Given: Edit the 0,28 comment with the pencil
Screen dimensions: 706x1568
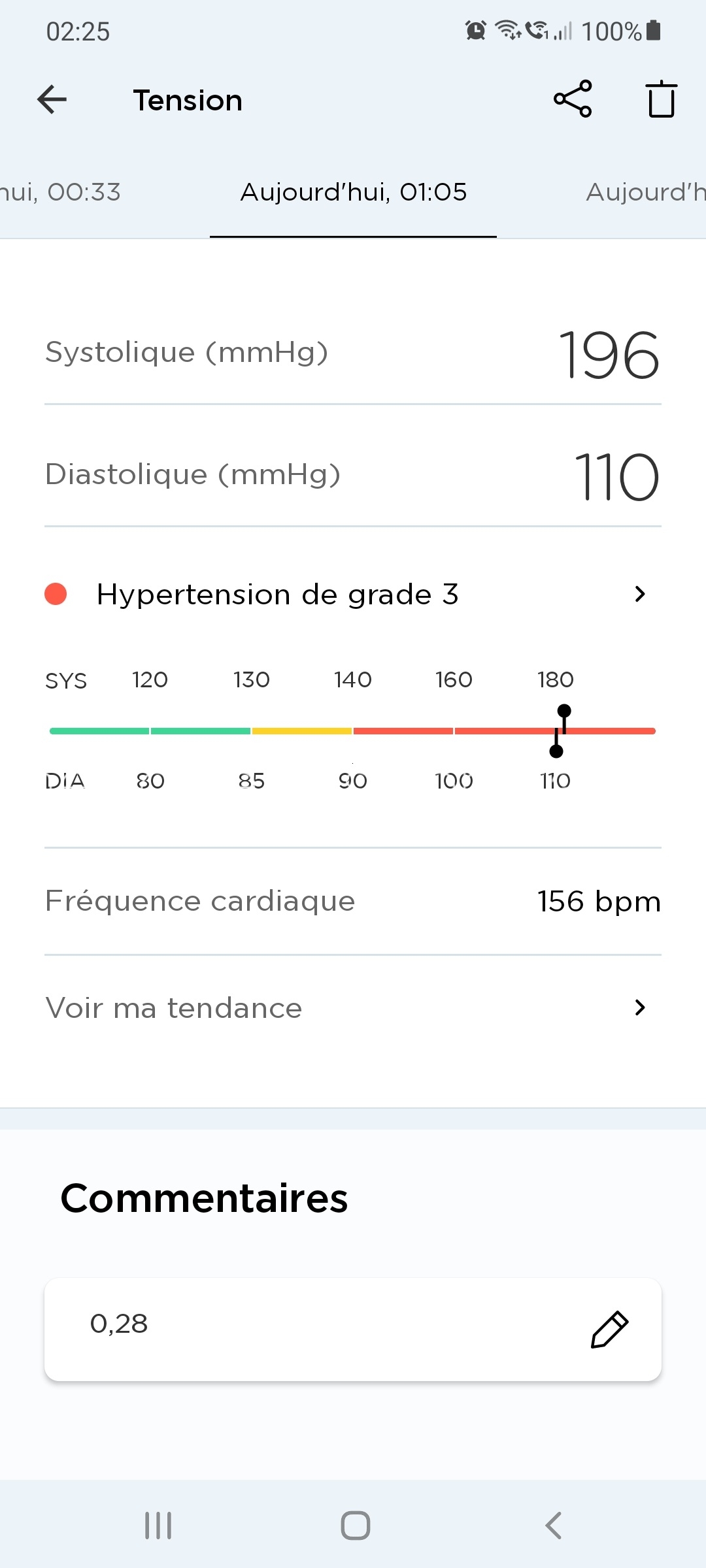Looking at the screenshot, I should pyautogui.click(x=609, y=1329).
